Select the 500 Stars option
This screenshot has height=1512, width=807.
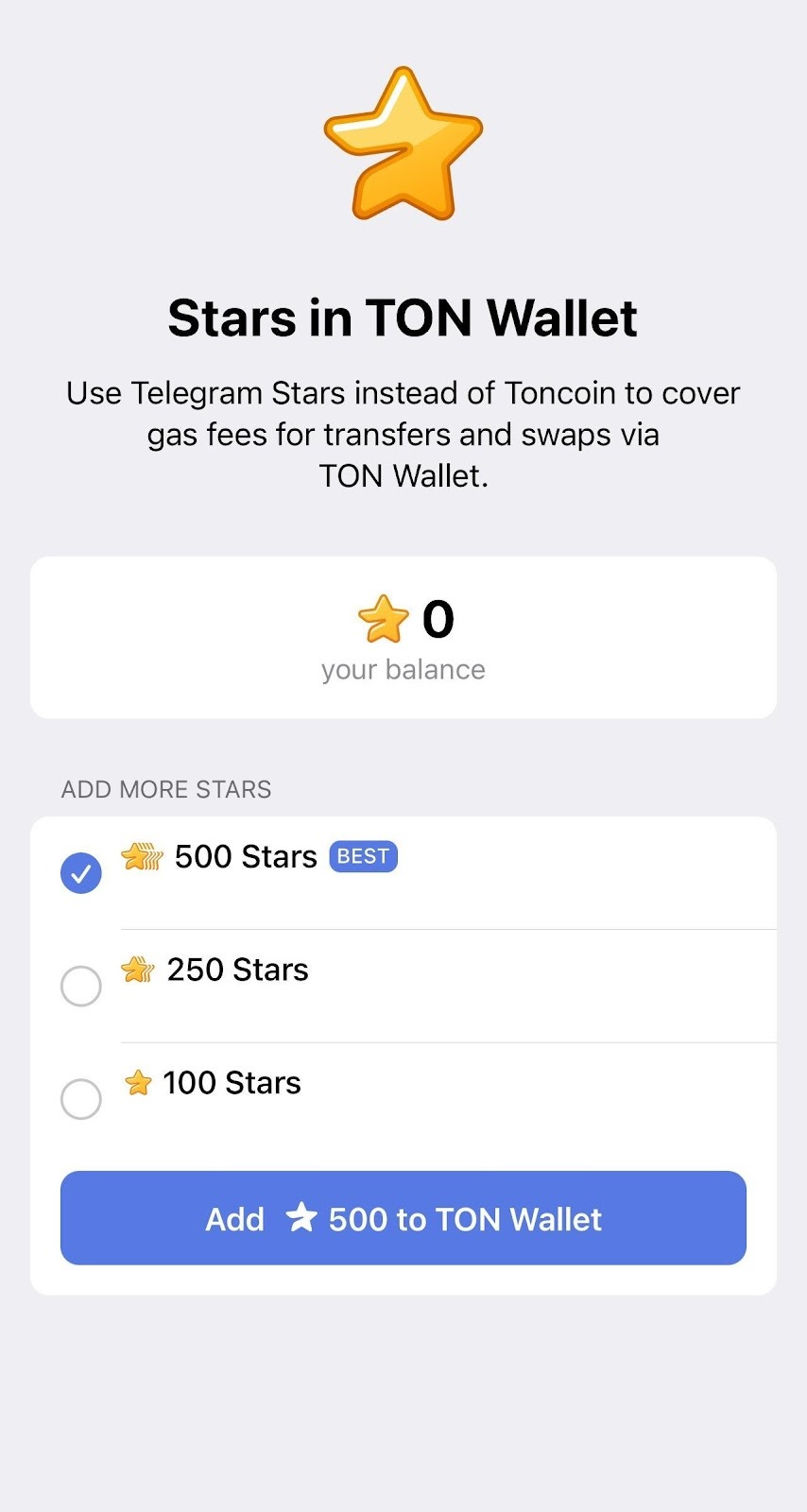[81, 872]
